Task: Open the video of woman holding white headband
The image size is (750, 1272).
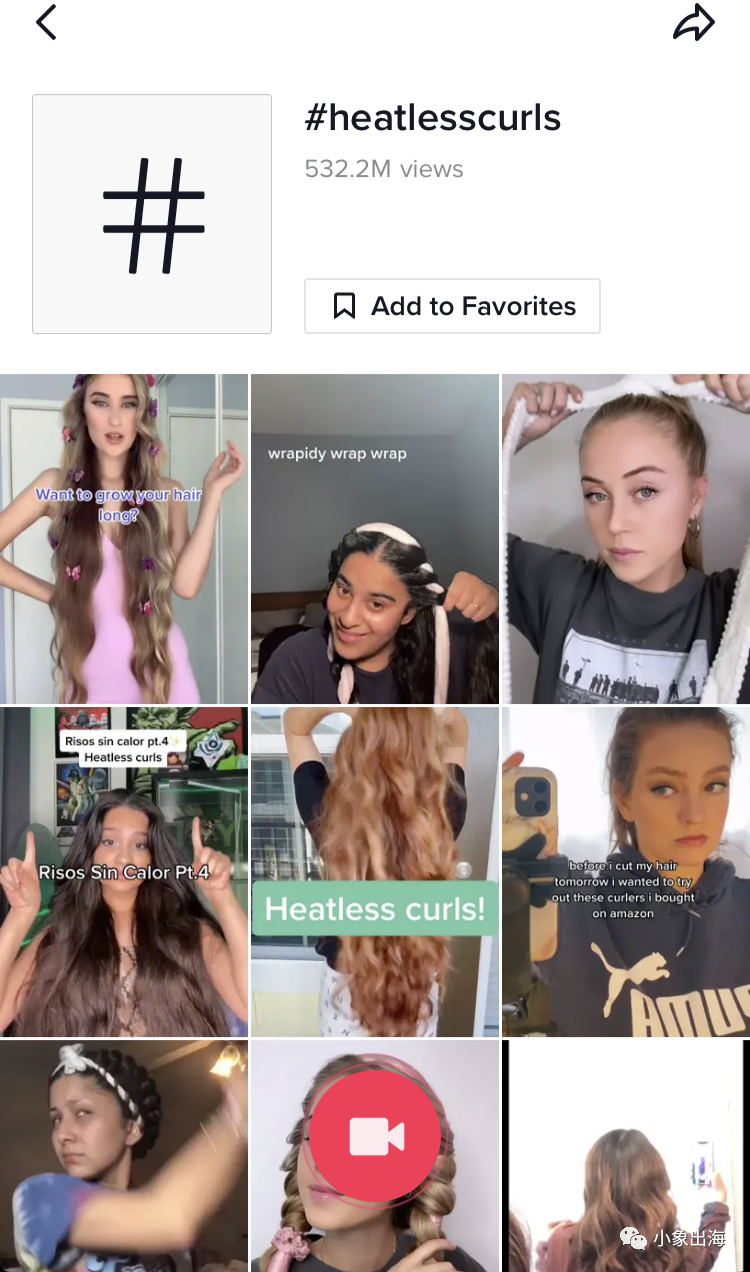Action: [x=625, y=538]
